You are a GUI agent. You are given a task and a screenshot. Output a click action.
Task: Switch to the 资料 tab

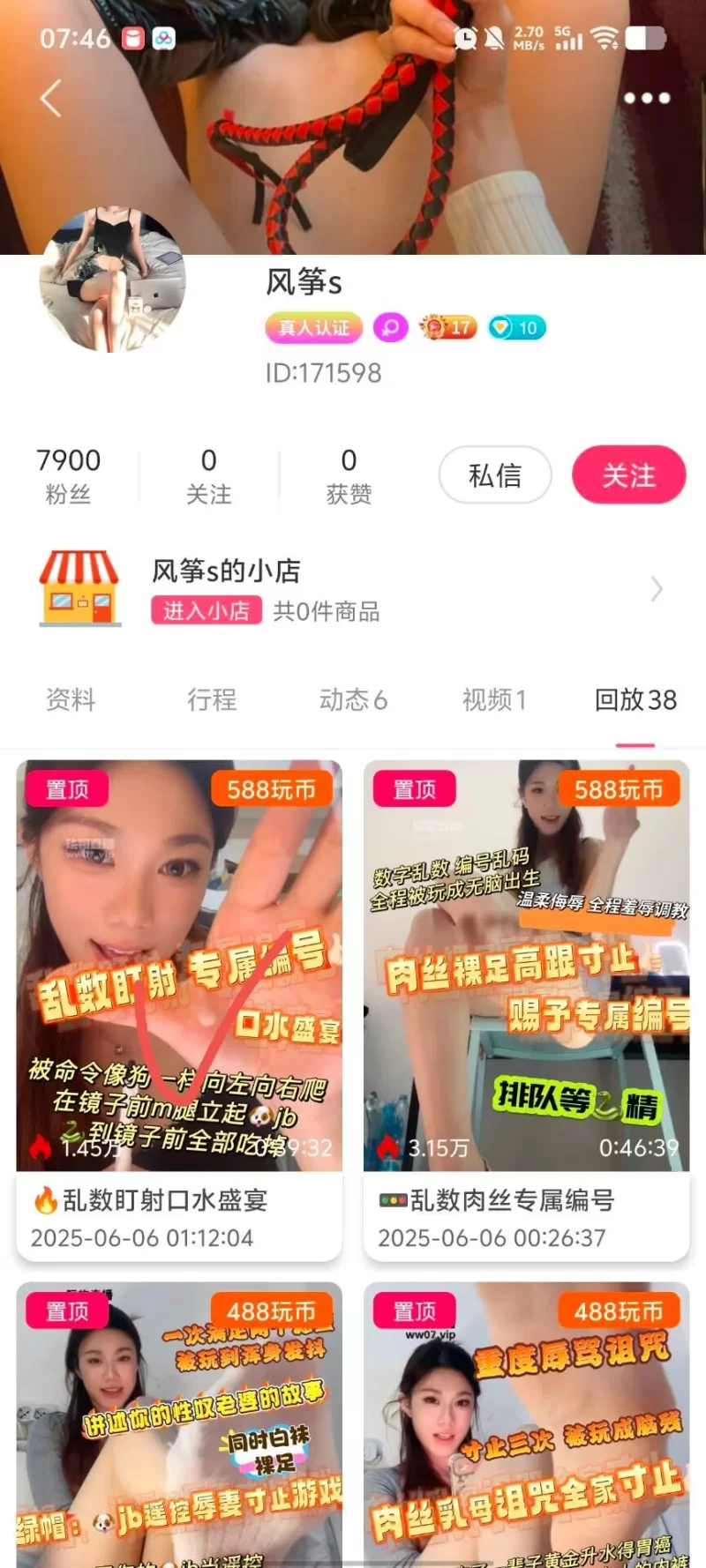click(71, 700)
